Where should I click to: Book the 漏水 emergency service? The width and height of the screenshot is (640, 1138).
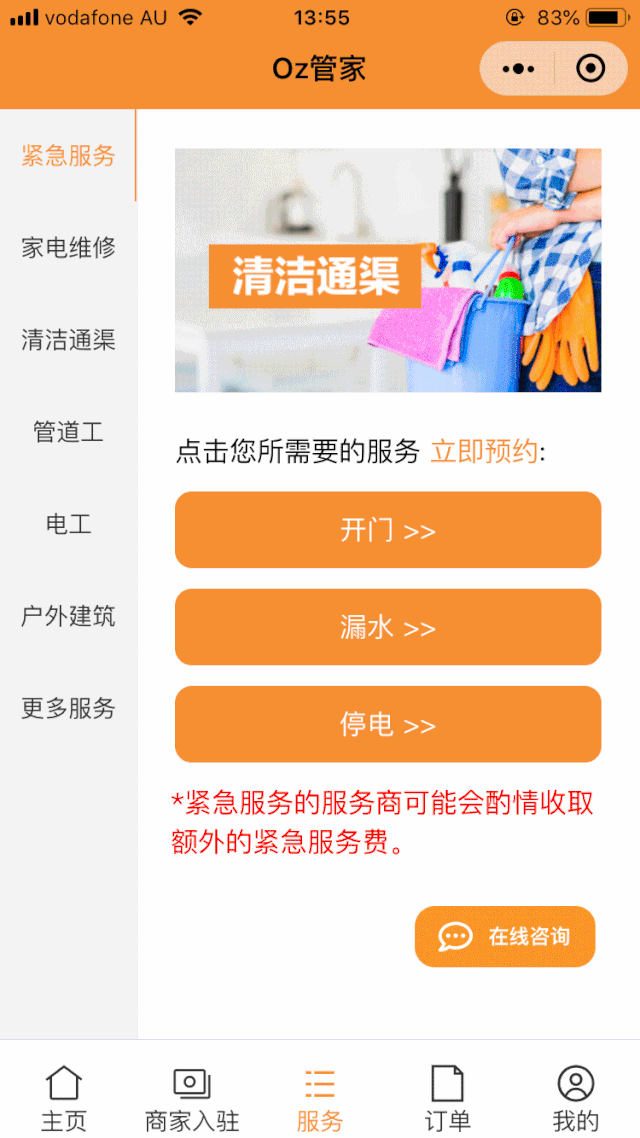pyautogui.click(x=388, y=627)
